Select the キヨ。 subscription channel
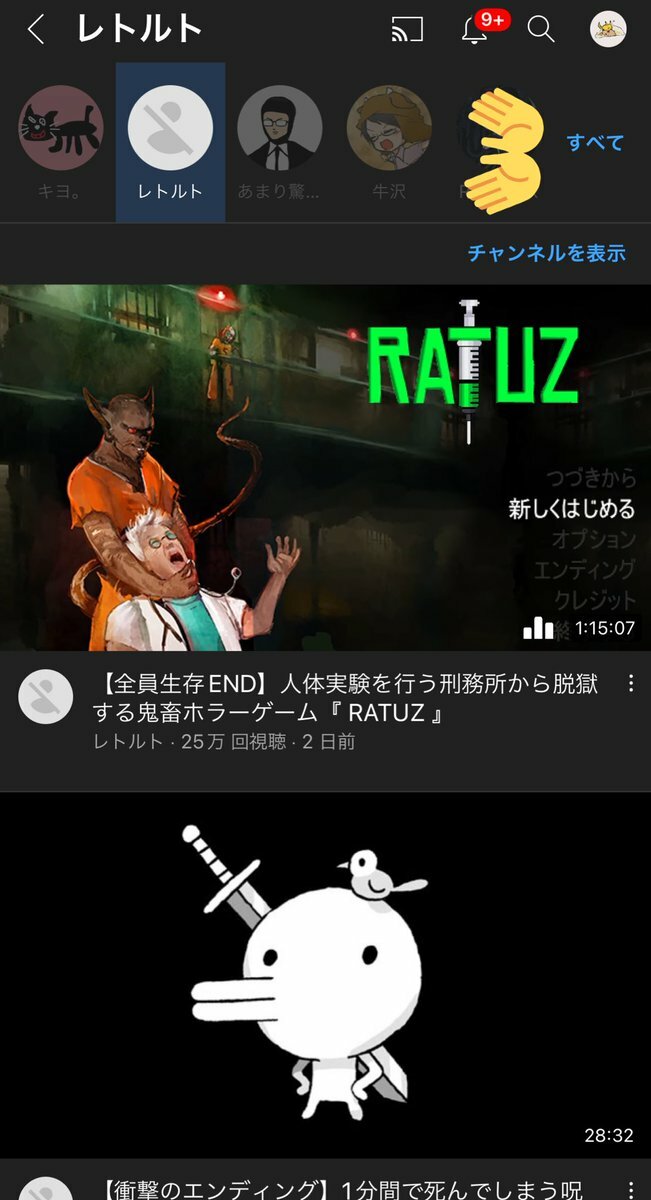The width and height of the screenshot is (651, 1200). point(61,141)
